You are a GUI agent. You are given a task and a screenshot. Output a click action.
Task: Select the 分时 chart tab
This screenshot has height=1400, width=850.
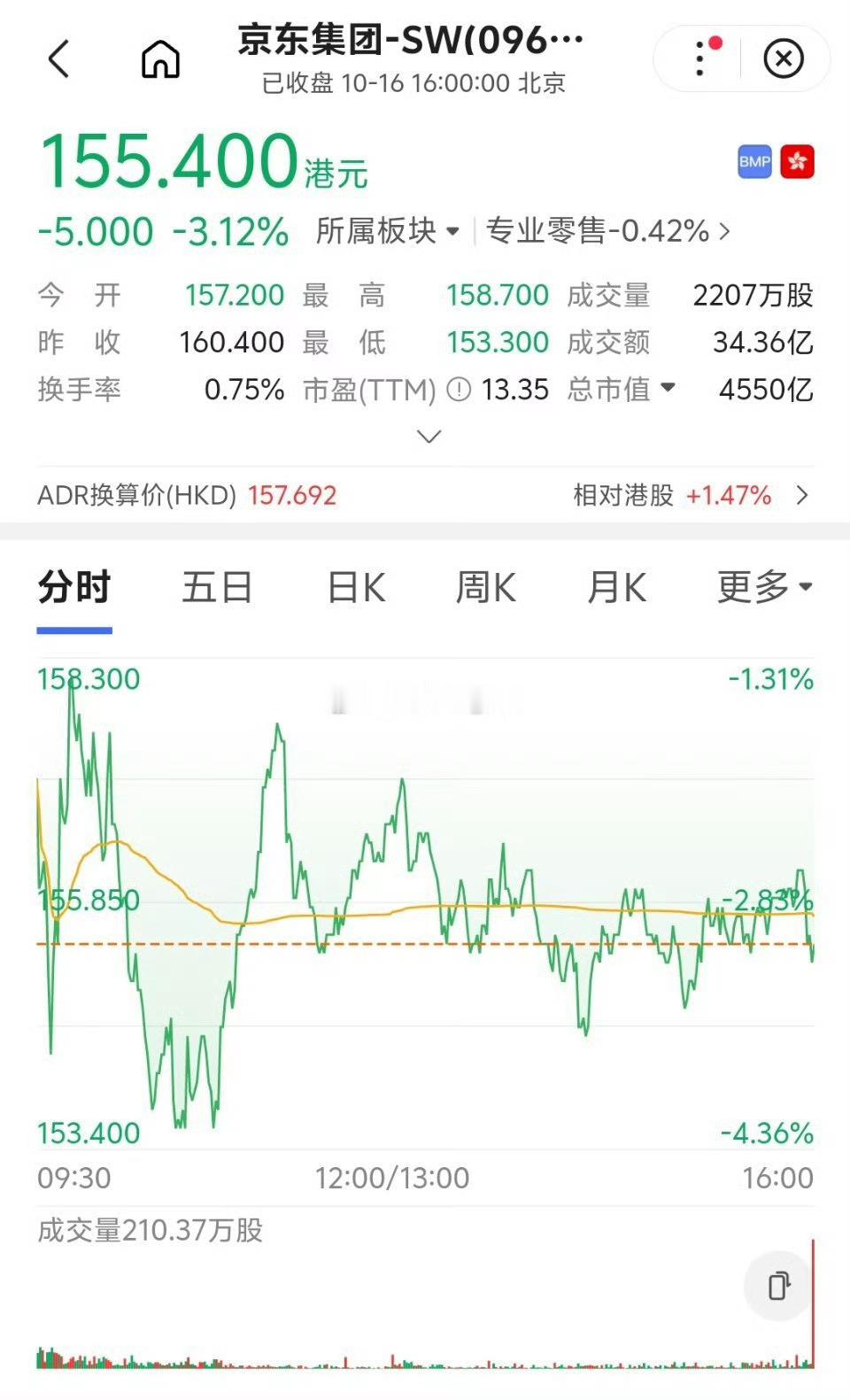point(74,588)
